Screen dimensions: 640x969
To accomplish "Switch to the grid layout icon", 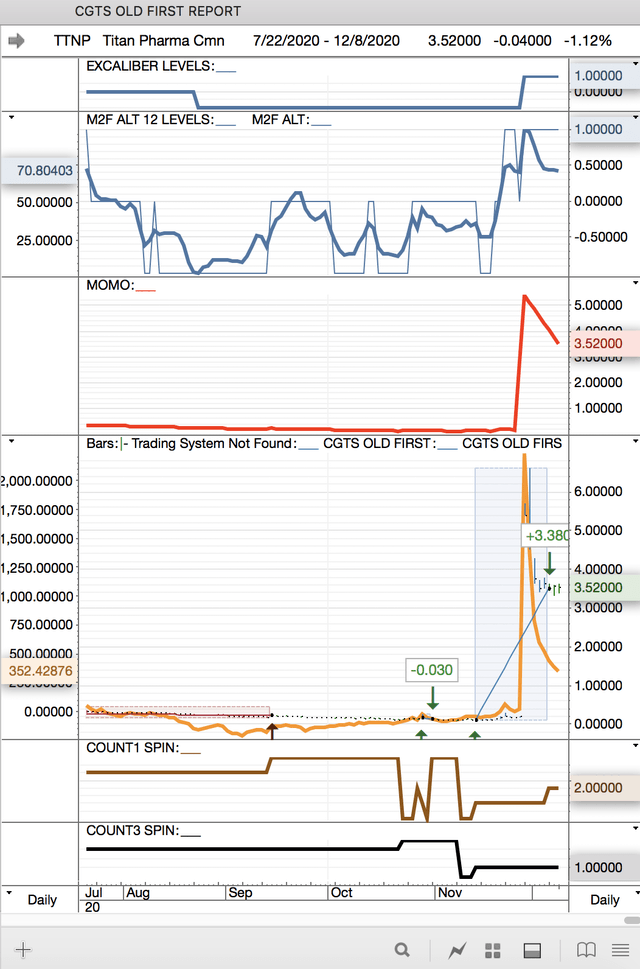I will (492, 950).
